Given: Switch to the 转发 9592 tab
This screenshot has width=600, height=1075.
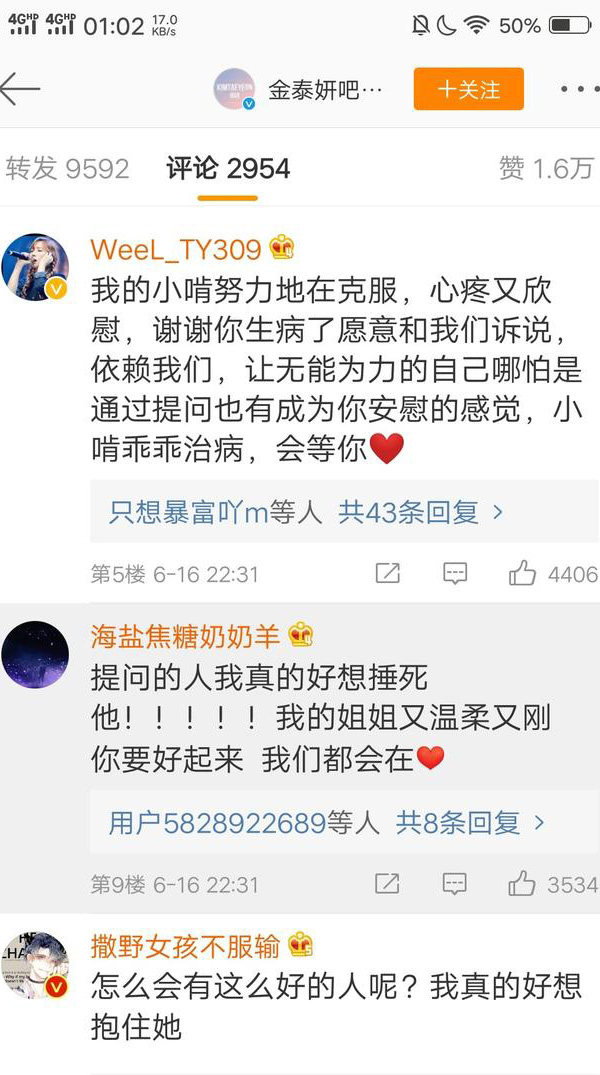Looking at the screenshot, I should click(x=67, y=169).
